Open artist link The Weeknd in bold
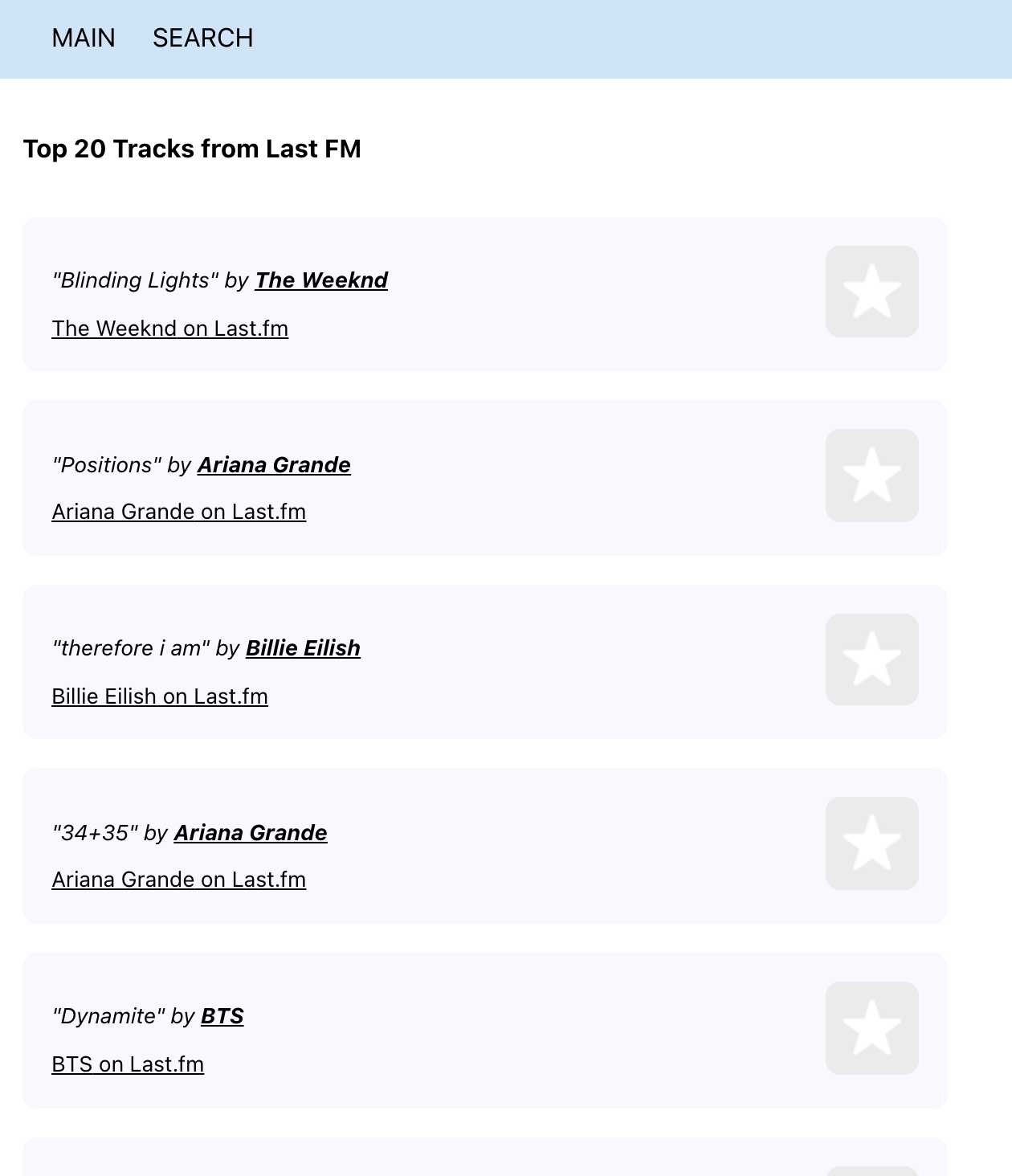 tap(321, 280)
